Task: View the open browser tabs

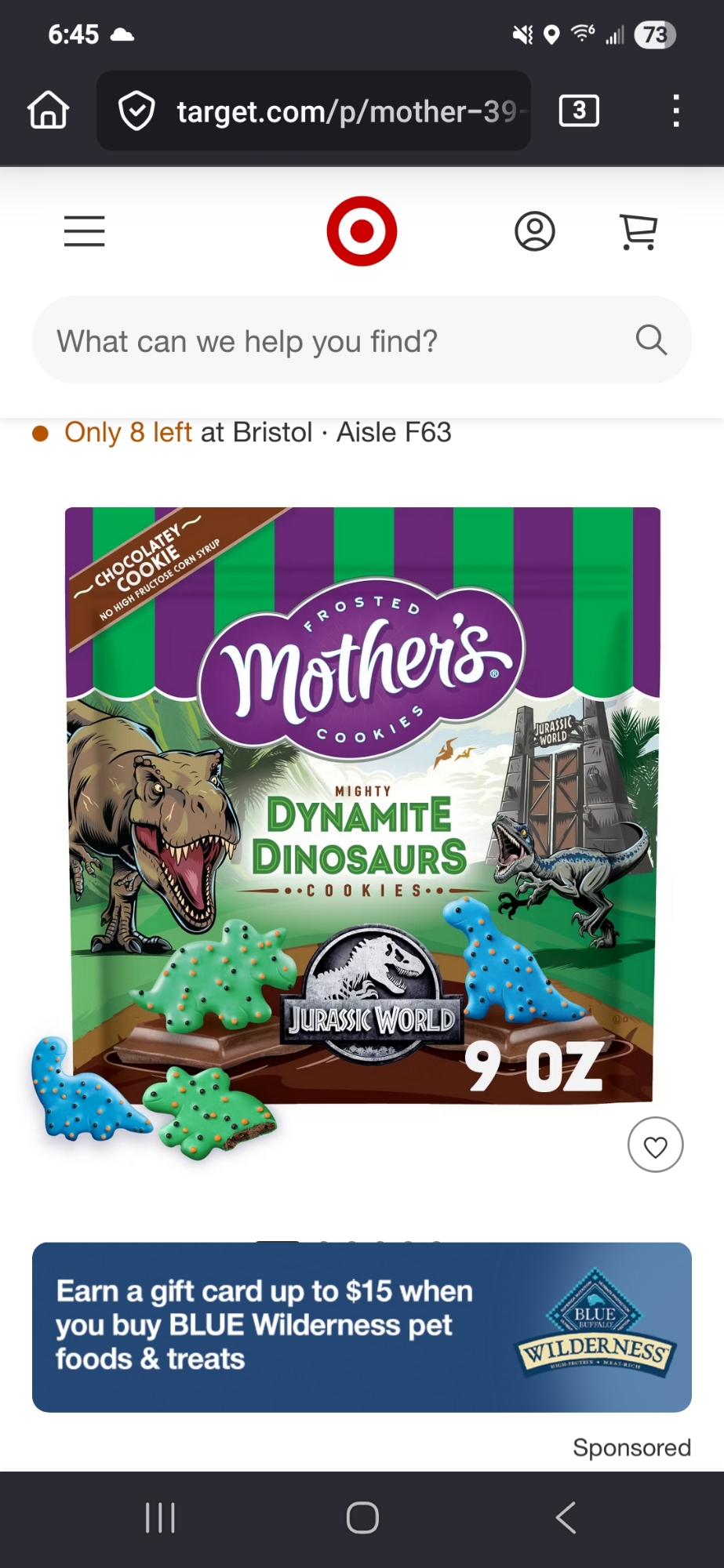Action: pyautogui.click(x=579, y=111)
